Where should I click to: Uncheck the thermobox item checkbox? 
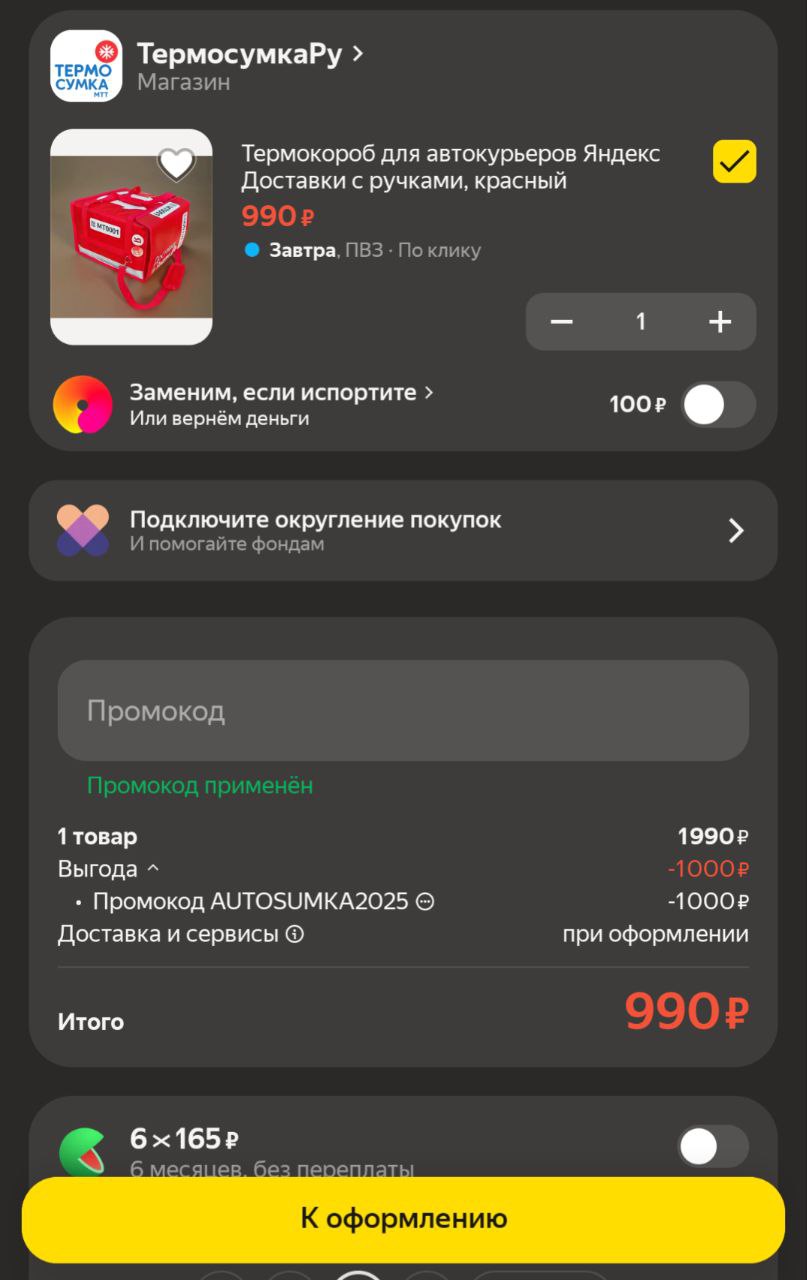click(734, 162)
